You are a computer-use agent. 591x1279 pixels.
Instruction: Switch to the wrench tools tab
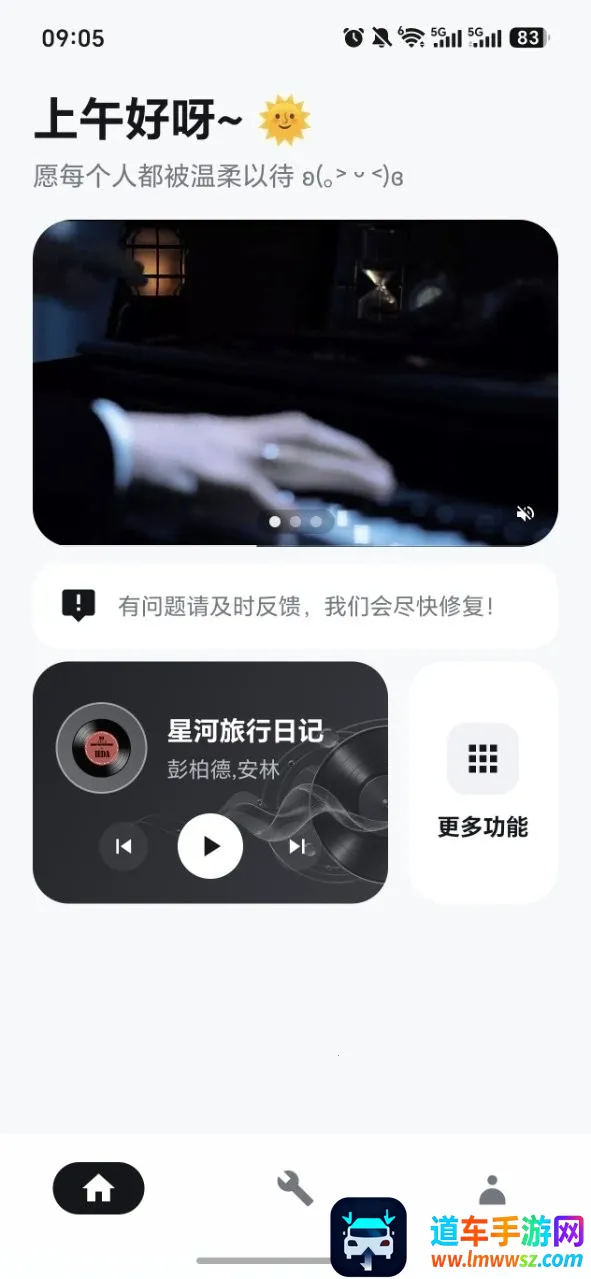[x=295, y=1188]
